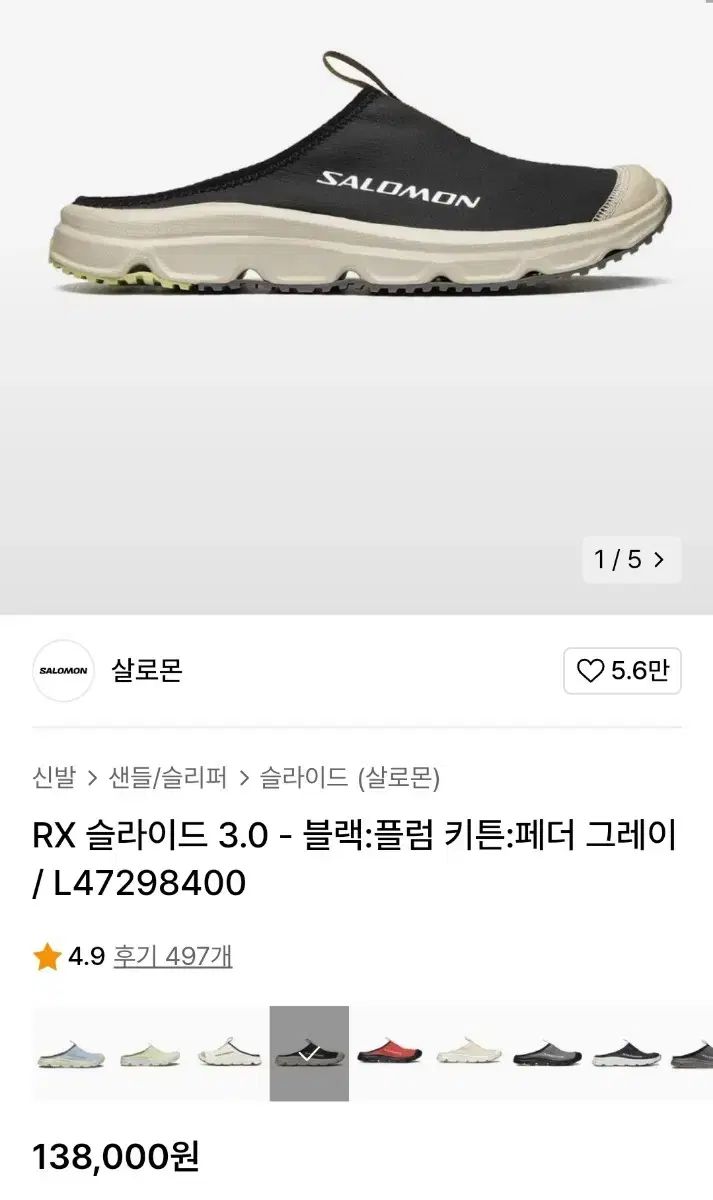713x1200 pixels.
Task: Select the currently checked black slide variant
Action: click(x=309, y=1054)
